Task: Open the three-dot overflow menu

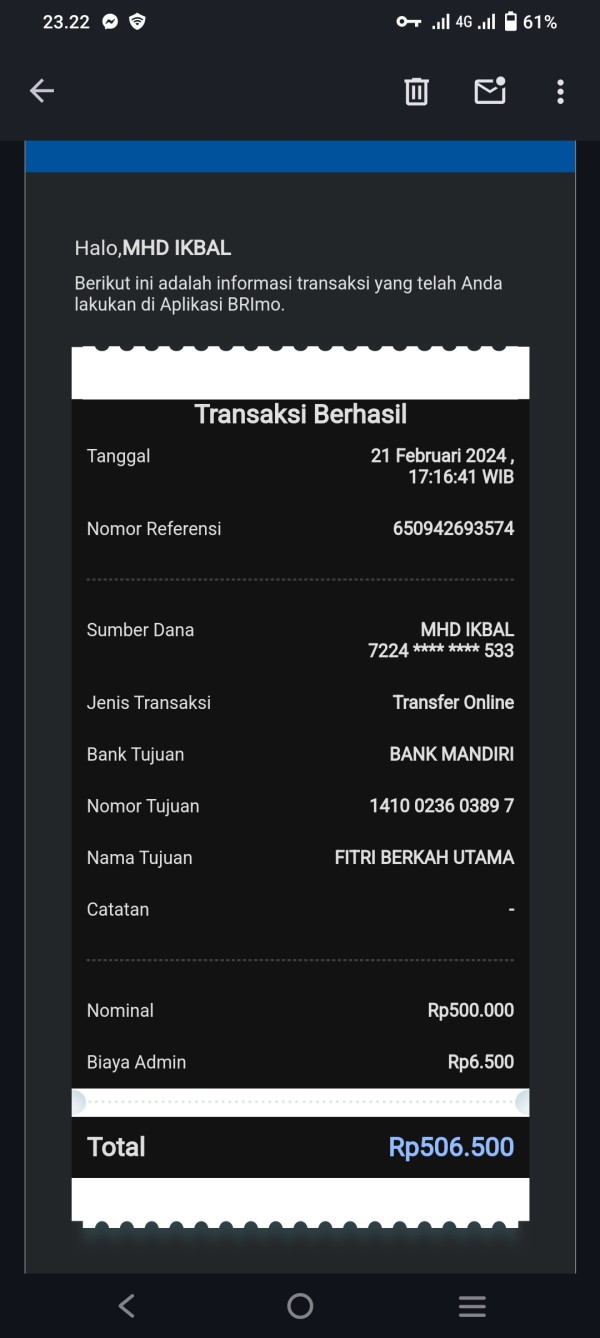Action: pos(560,92)
